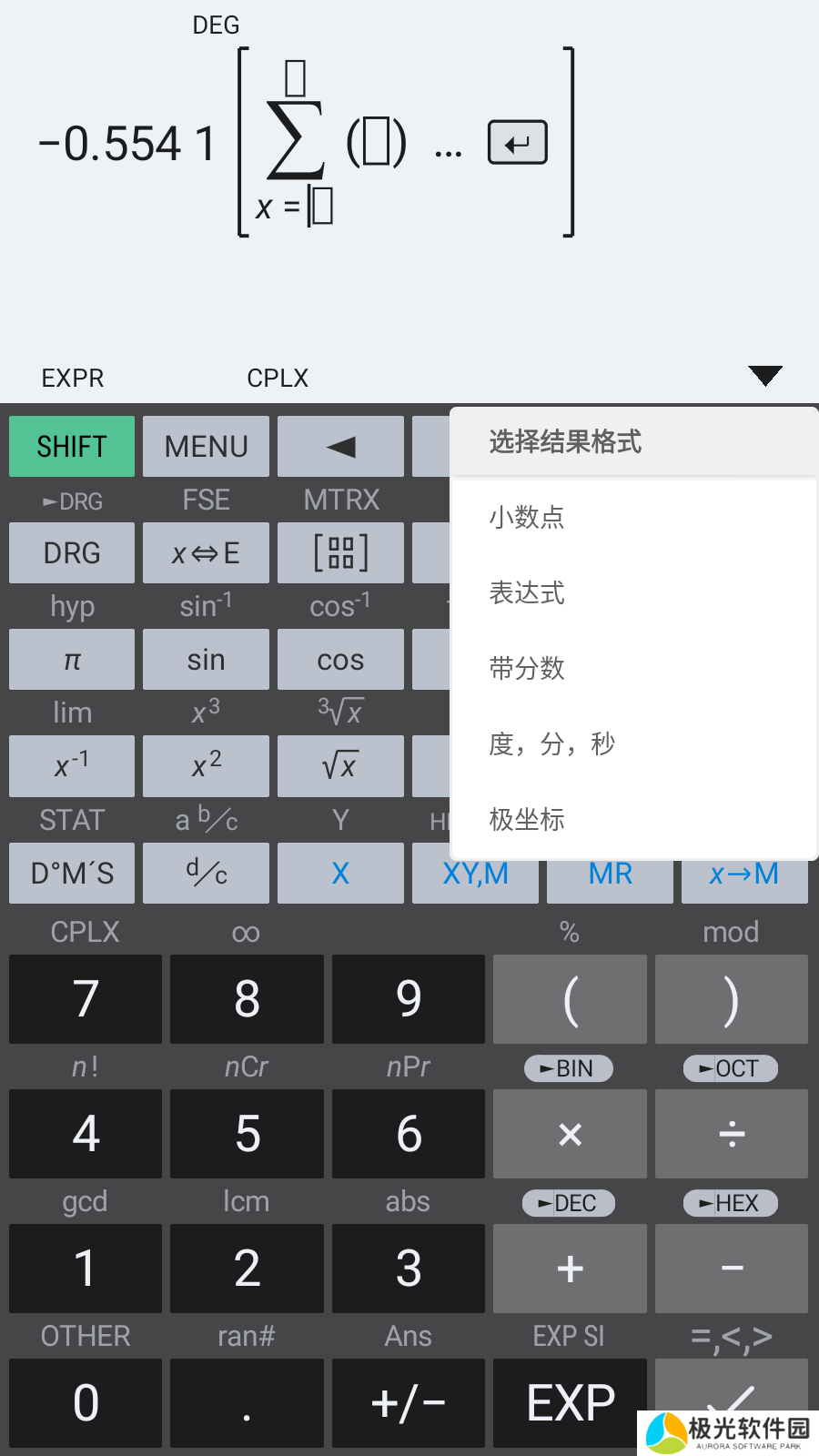Image resolution: width=819 pixels, height=1456 pixels.
Task: Select 带分数 result format
Action: pyautogui.click(x=527, y=669)
